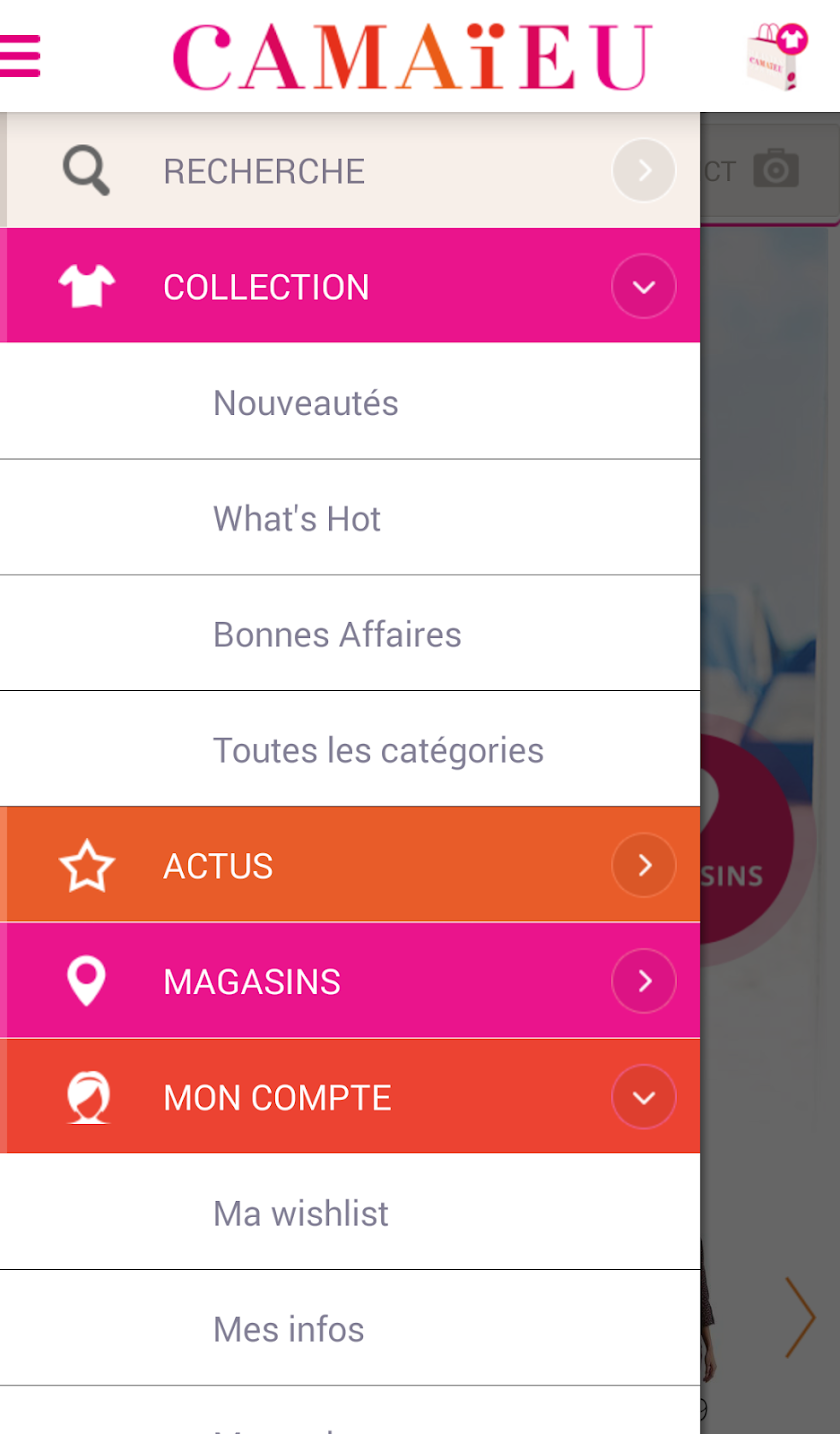Collapse the Mon Compte section
This screenshot has width=840, height=1434.
click(644, 1097)
